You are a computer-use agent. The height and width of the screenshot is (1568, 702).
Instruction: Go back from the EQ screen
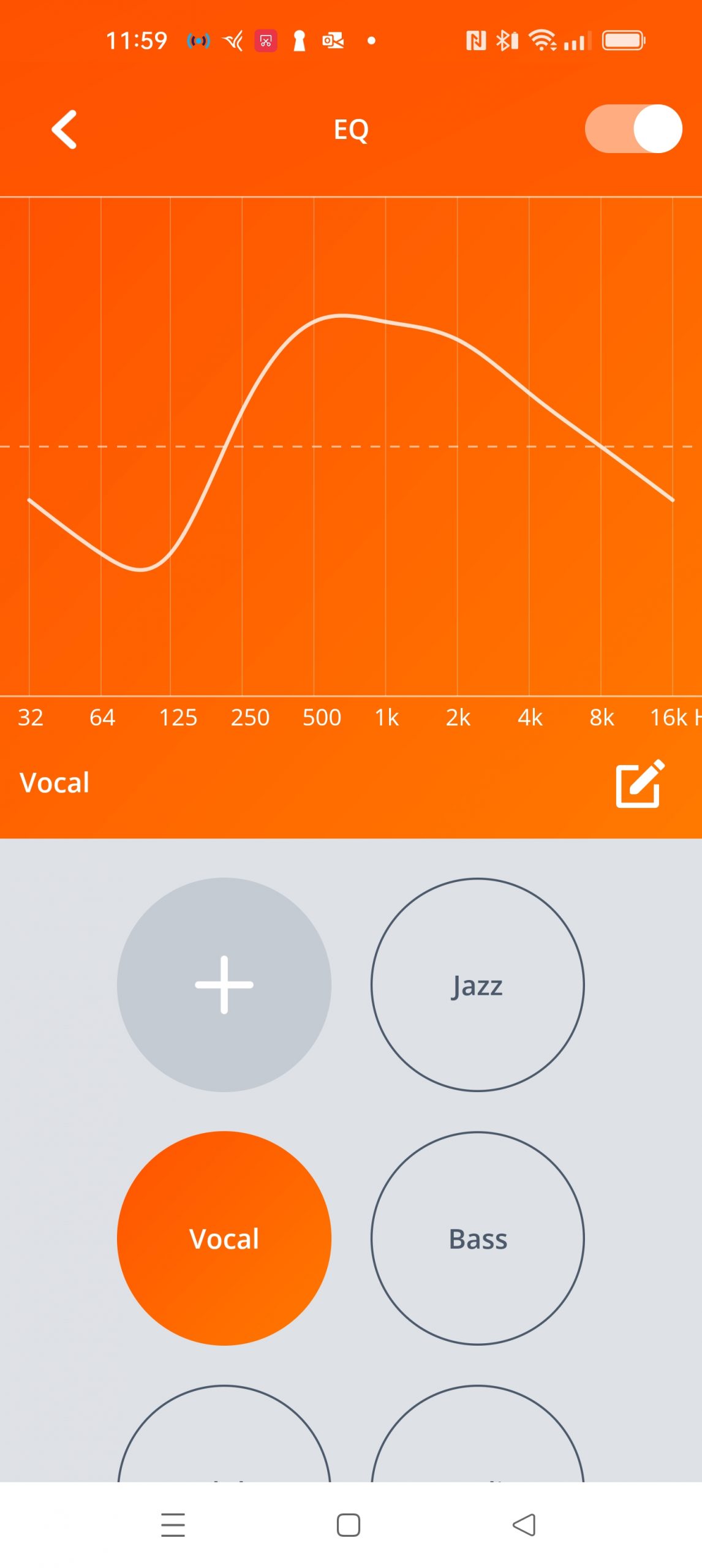[64, 129]
